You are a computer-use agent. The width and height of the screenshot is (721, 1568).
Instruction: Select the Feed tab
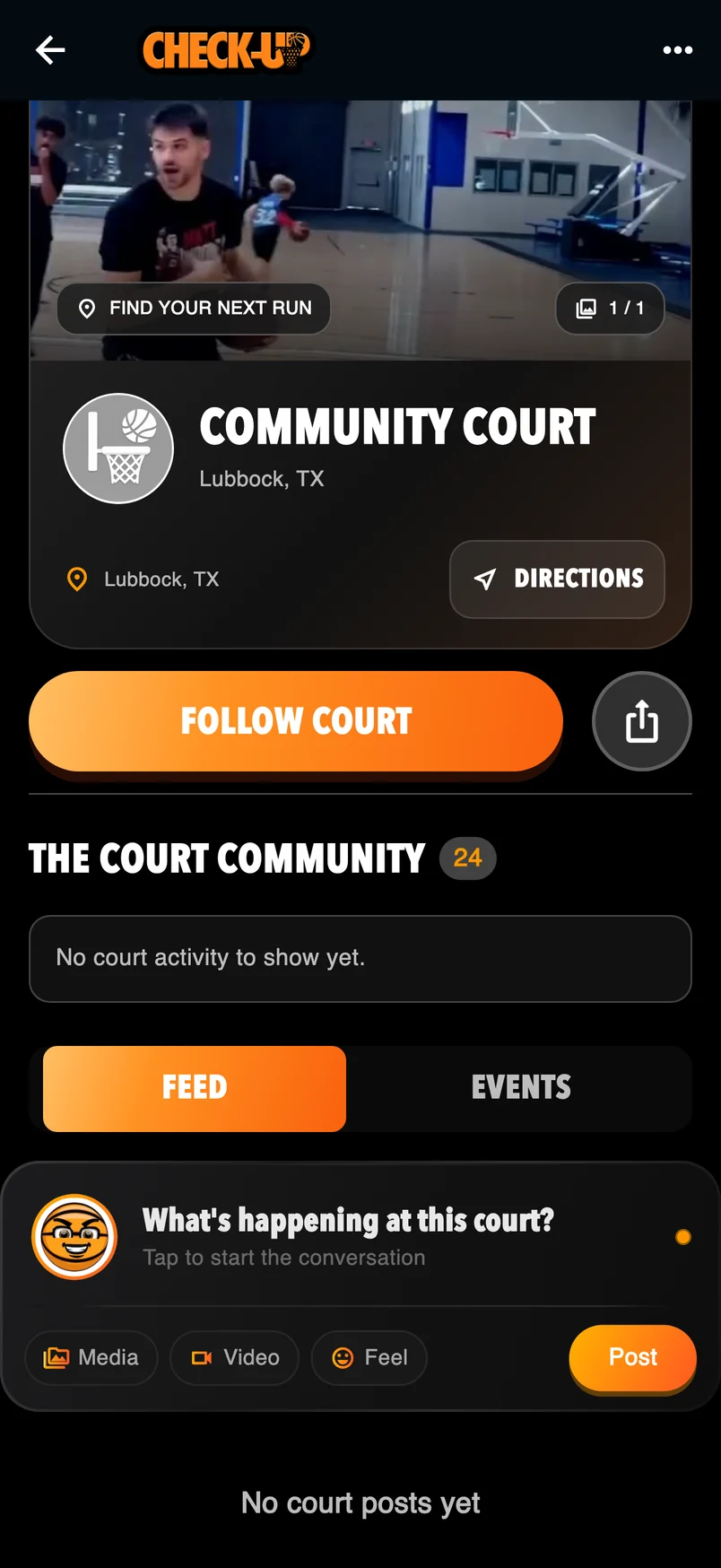point(195,1088)
